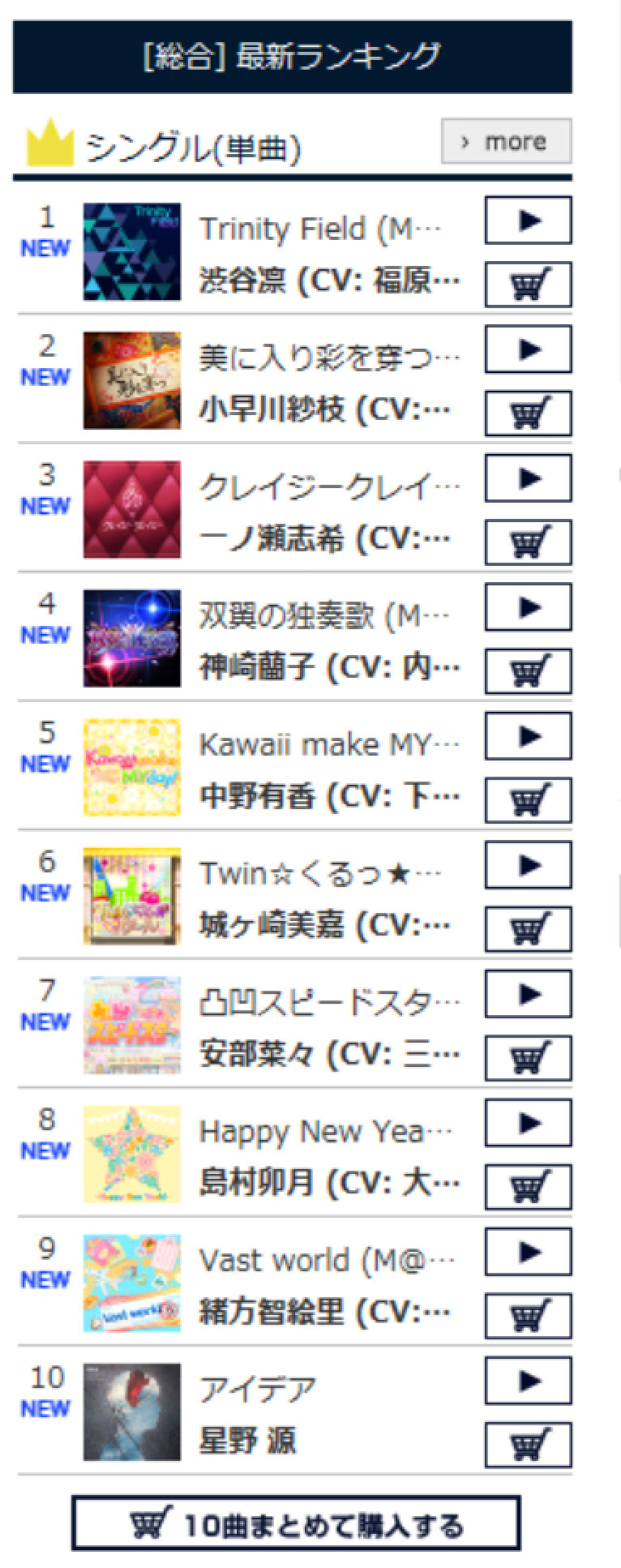Add Kawaii make MY day to cart
The width and height of the screenshot is (621, 1568).
coord(528,800)
